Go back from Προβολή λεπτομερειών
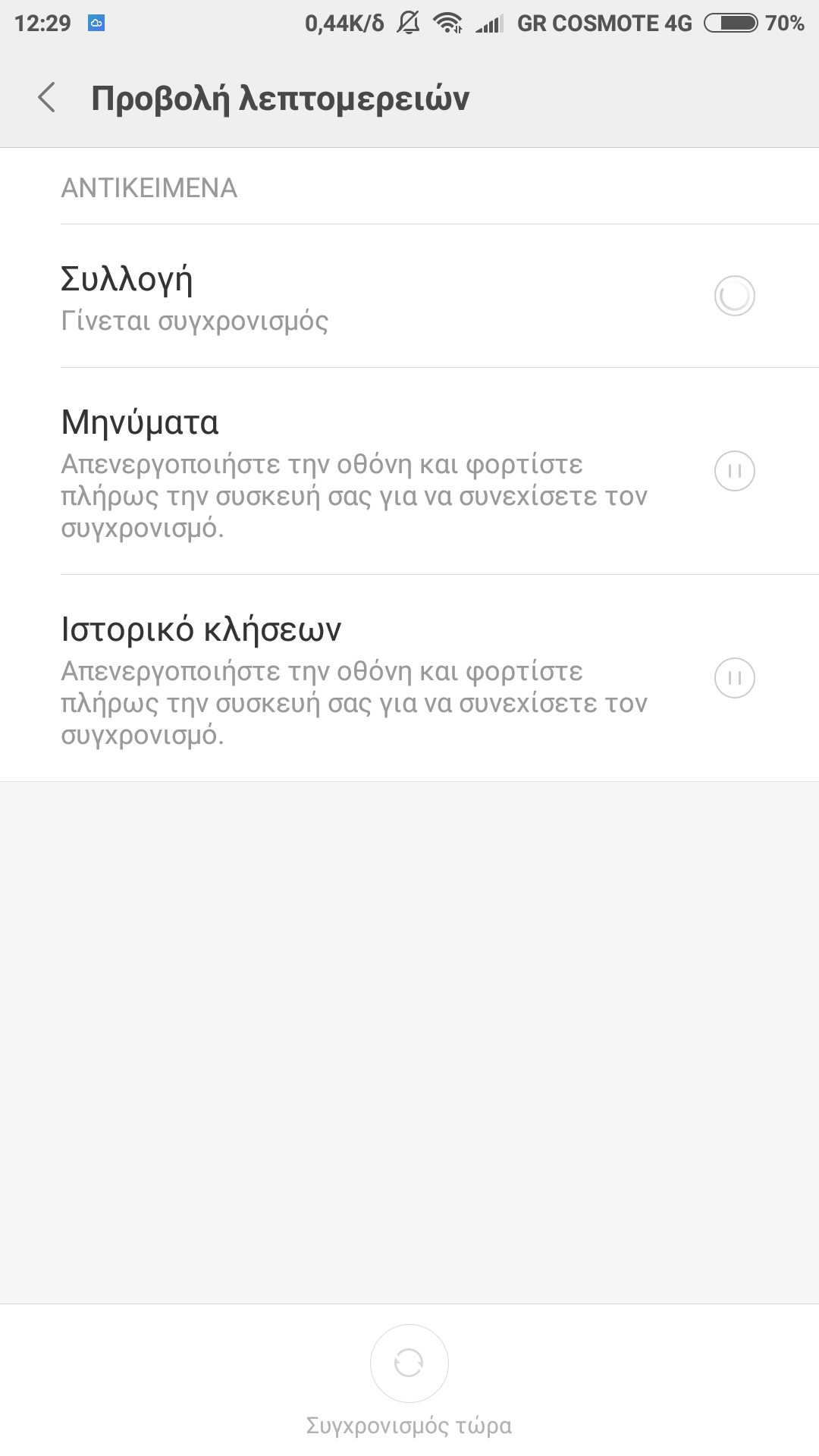 pos(47,98)
